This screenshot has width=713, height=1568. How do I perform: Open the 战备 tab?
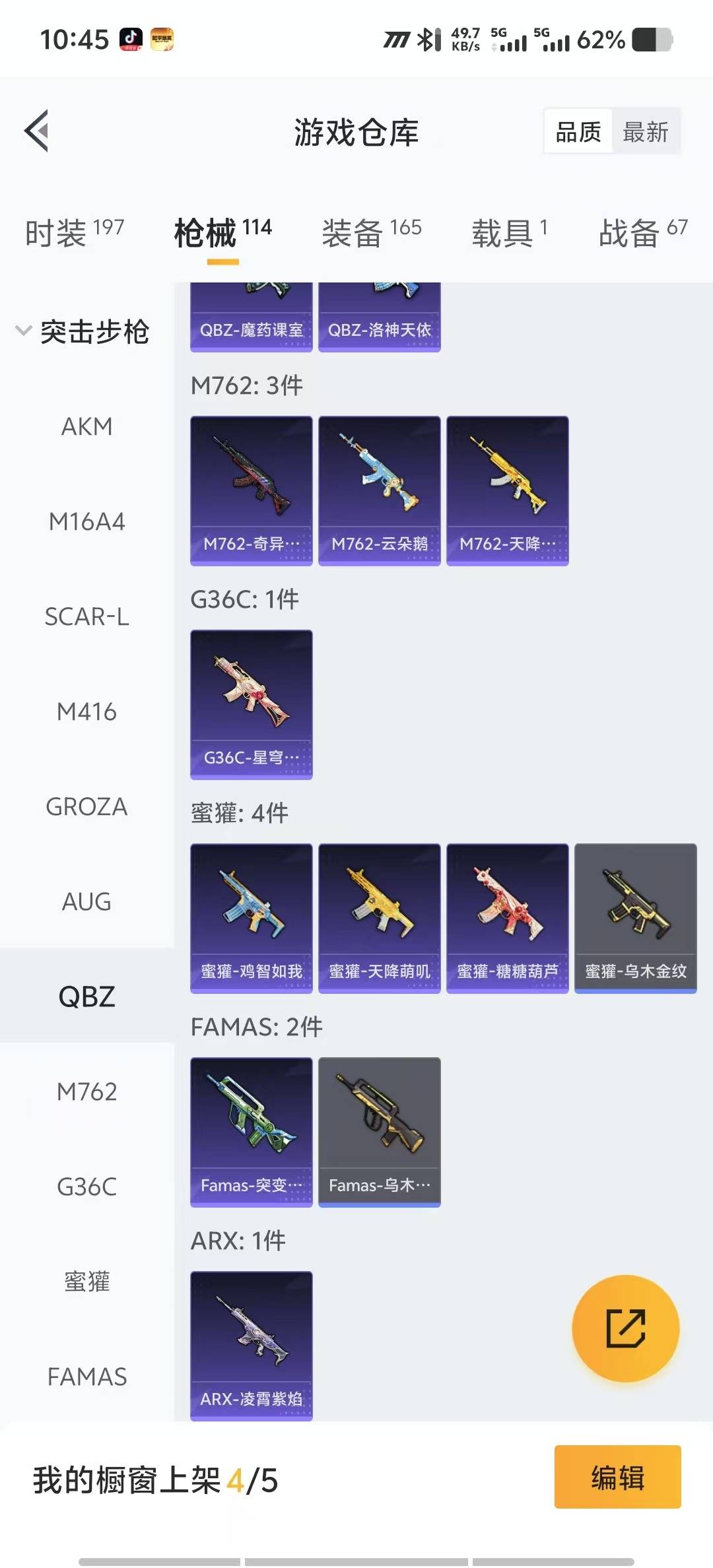[642, 232]
